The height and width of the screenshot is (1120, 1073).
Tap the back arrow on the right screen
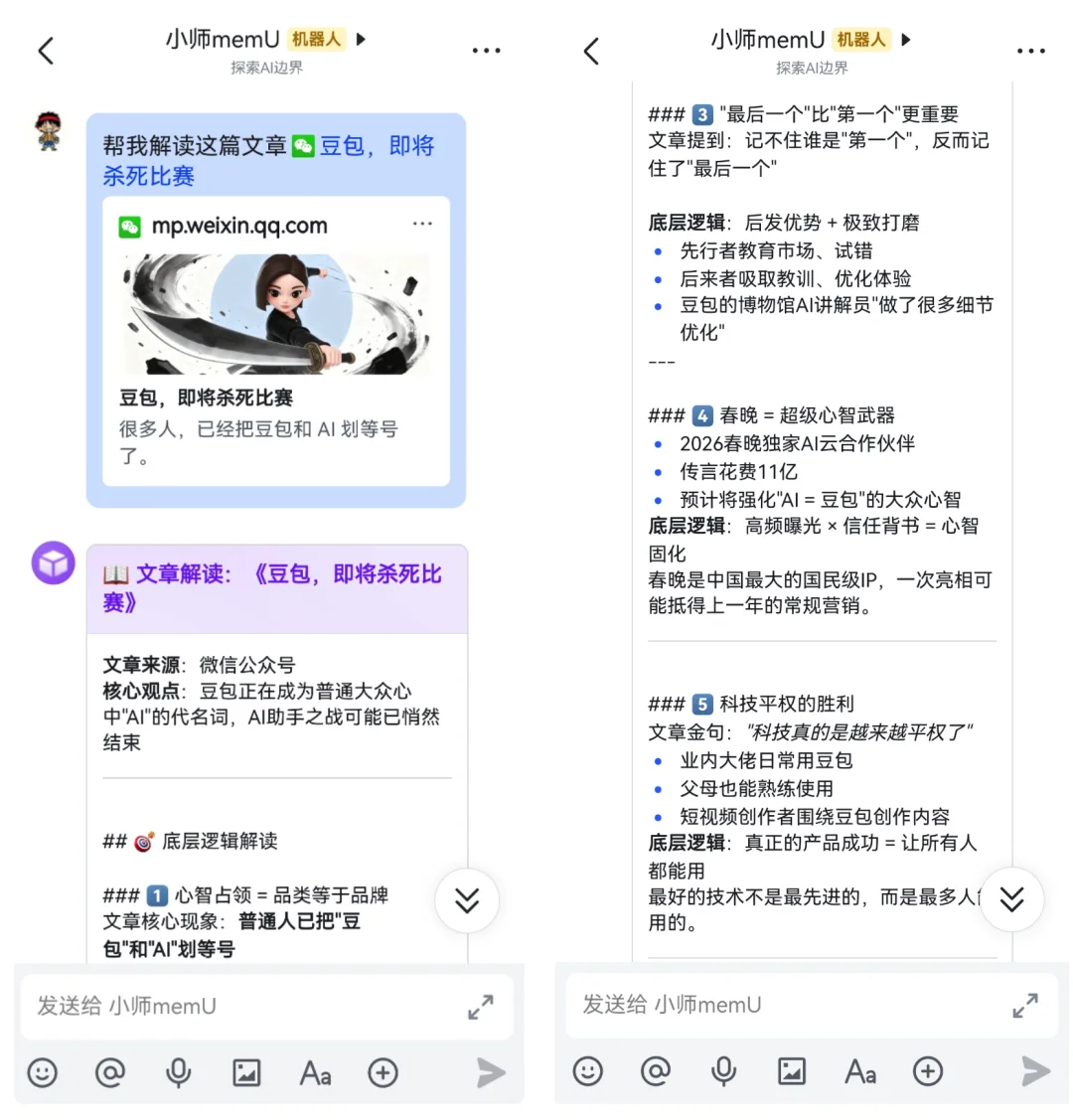click(591, 50)
